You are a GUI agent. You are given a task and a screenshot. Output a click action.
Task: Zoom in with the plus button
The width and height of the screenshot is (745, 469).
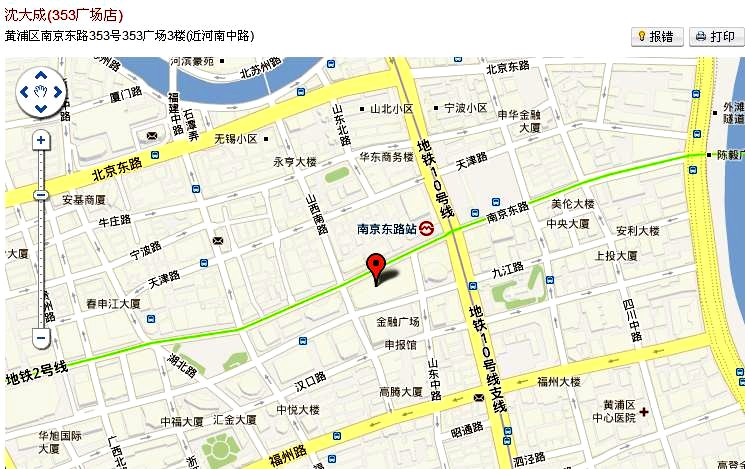coord(41,140)
